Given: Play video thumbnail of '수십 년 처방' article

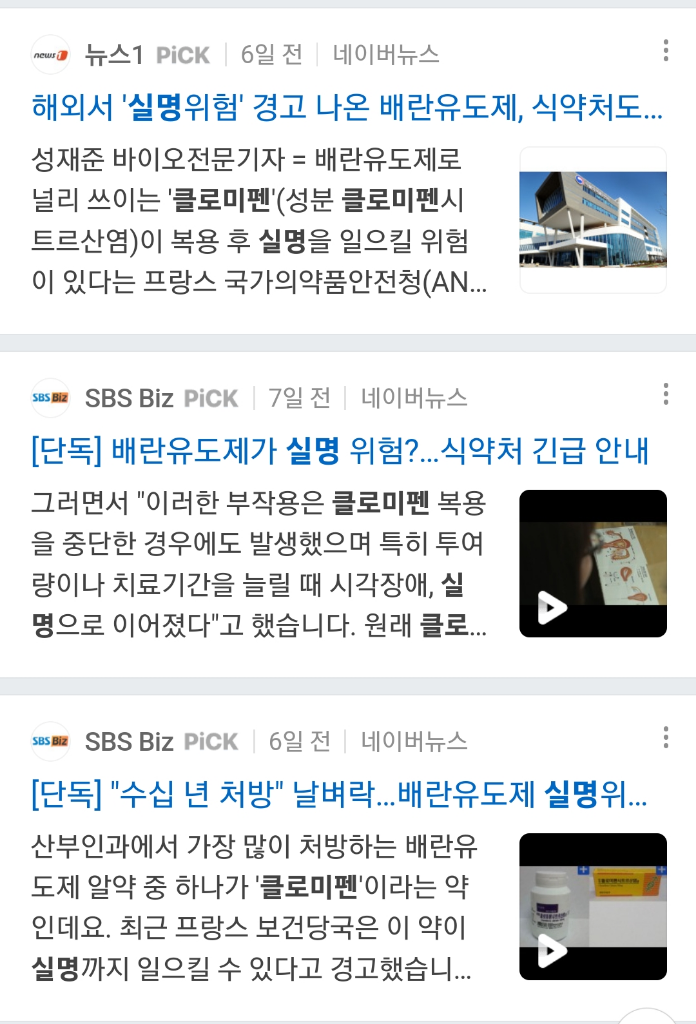Looking at the screenshot, I should pyautogui.click(x=592, y=906).
